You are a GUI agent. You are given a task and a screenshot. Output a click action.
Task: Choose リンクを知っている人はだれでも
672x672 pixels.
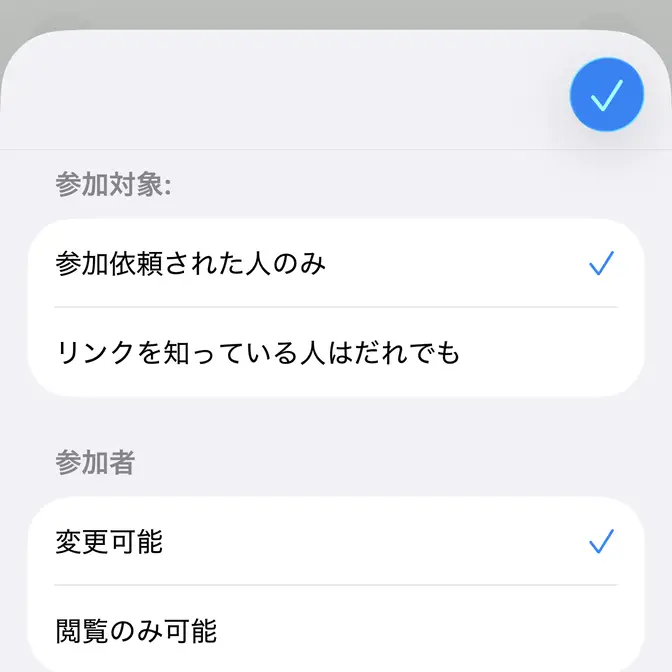click(336, 352)
